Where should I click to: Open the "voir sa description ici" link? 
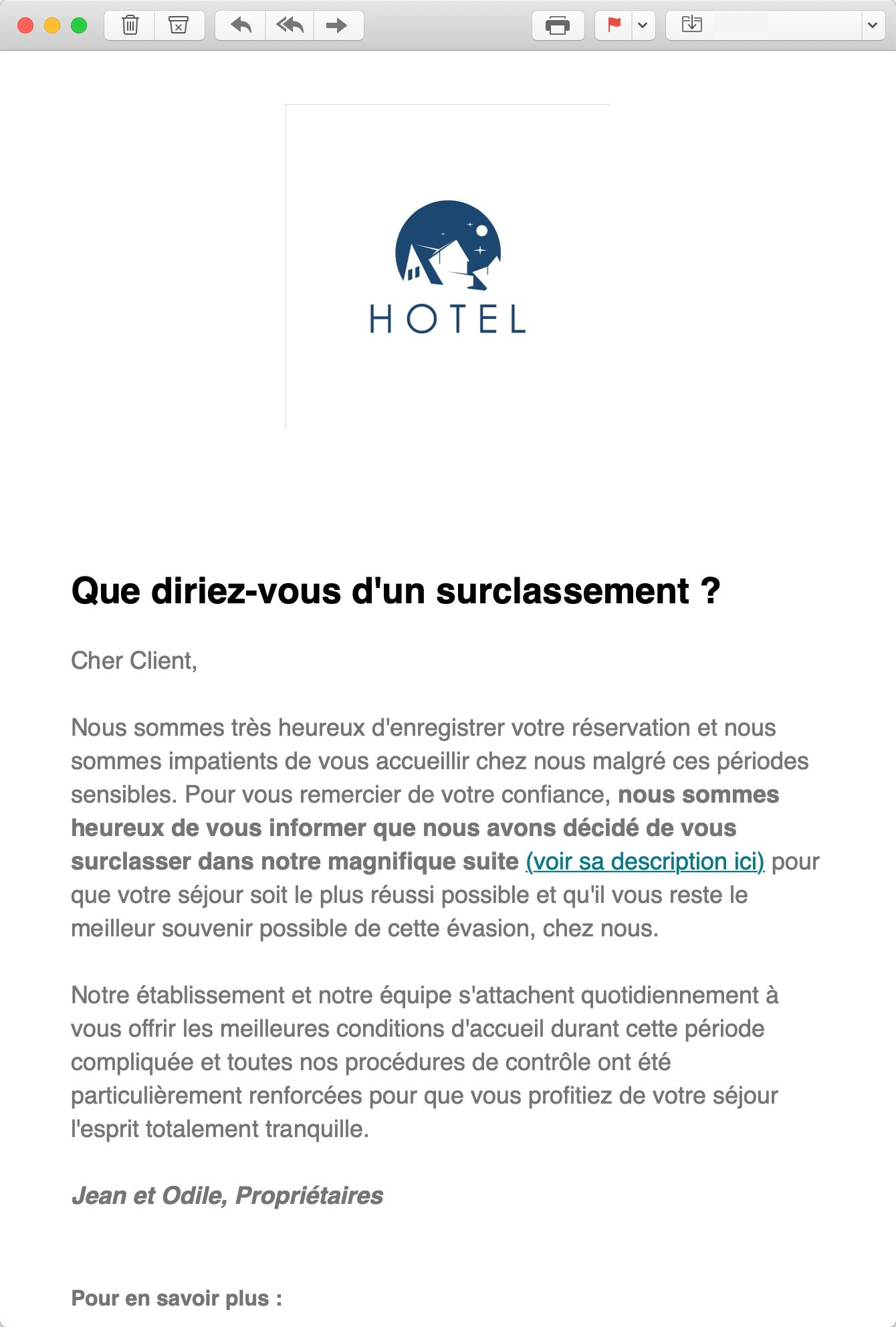tap(645, 861)
